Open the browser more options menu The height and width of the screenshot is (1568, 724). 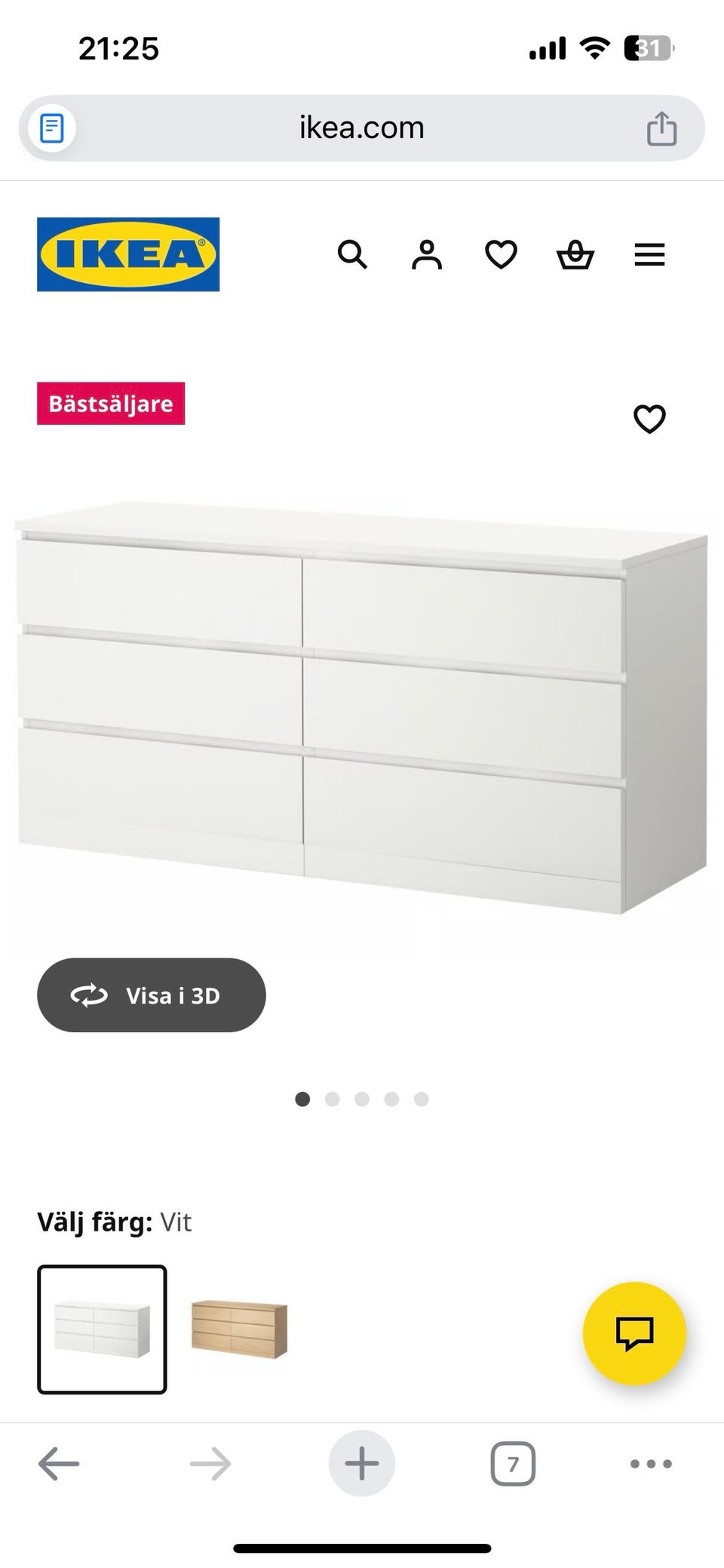(x=651, y=1464)
